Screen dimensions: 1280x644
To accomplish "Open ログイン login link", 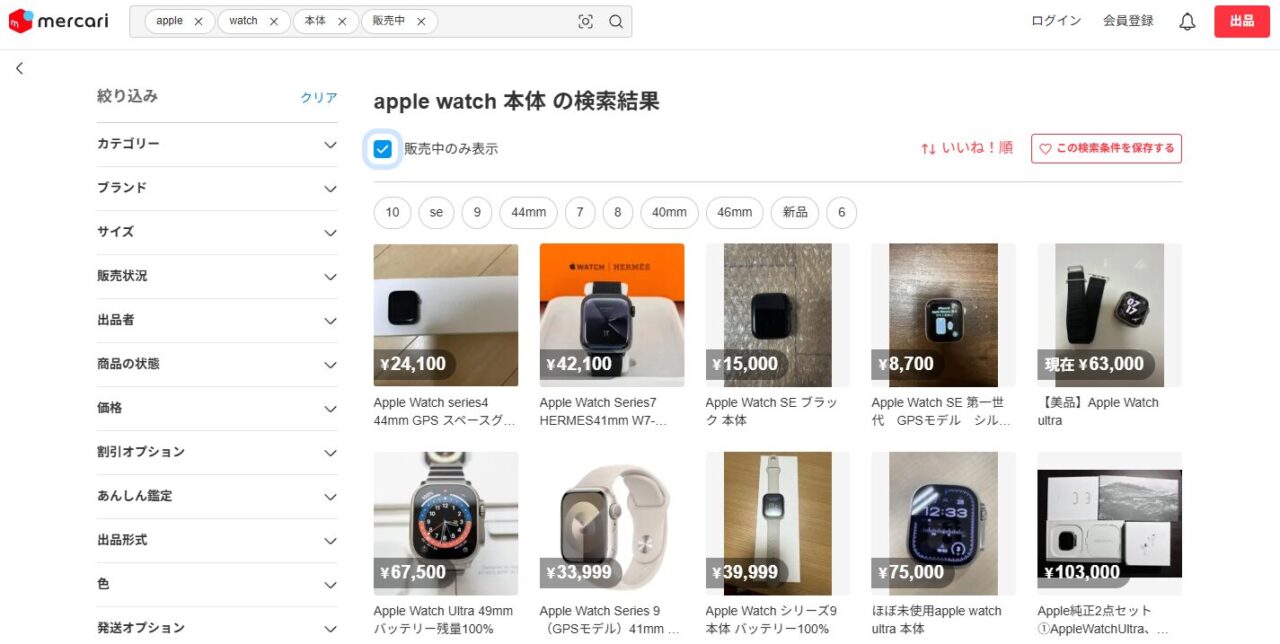I will tap(1055, 21).
